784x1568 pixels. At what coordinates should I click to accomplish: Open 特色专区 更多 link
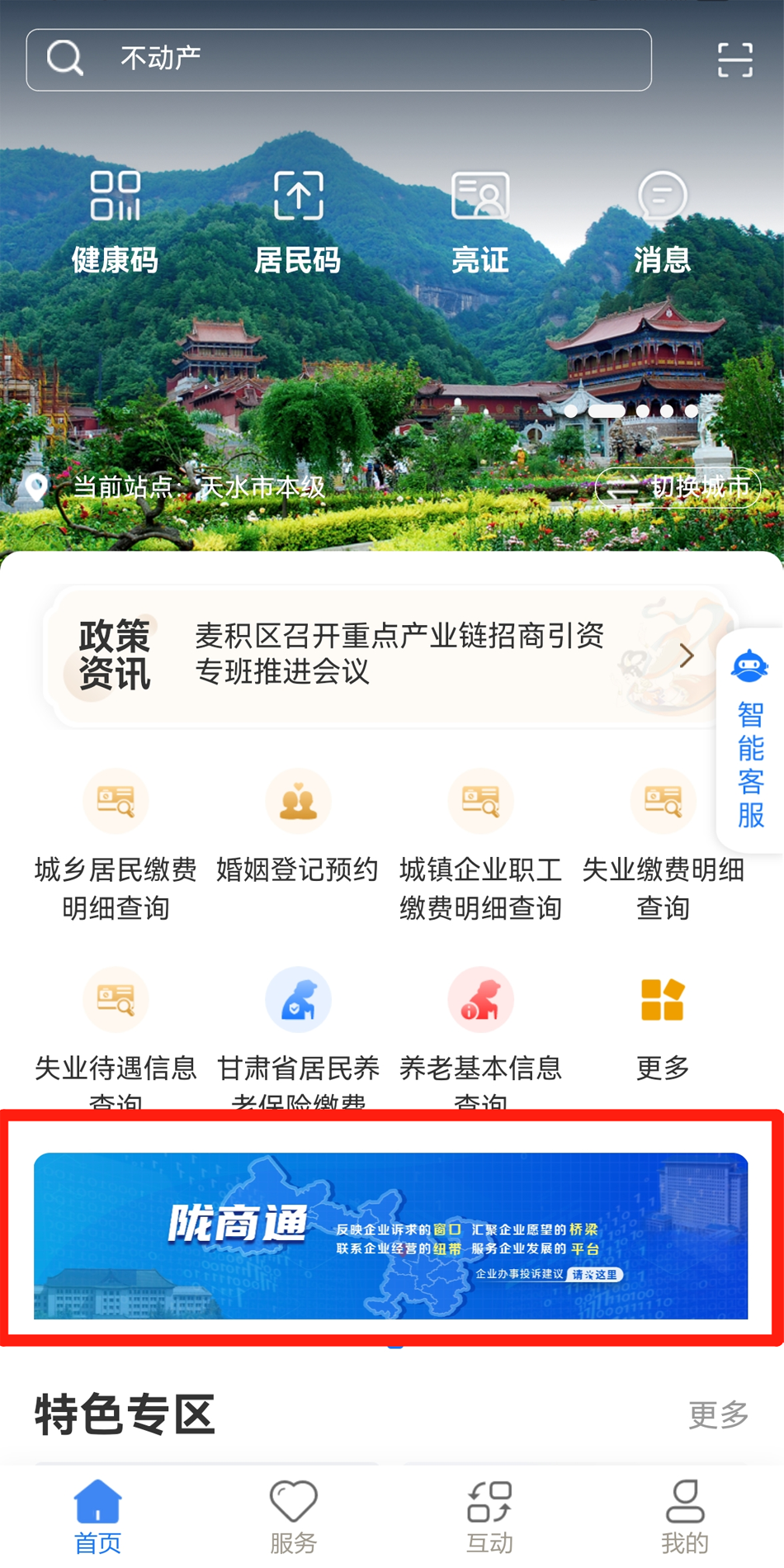click(717, 1413)
